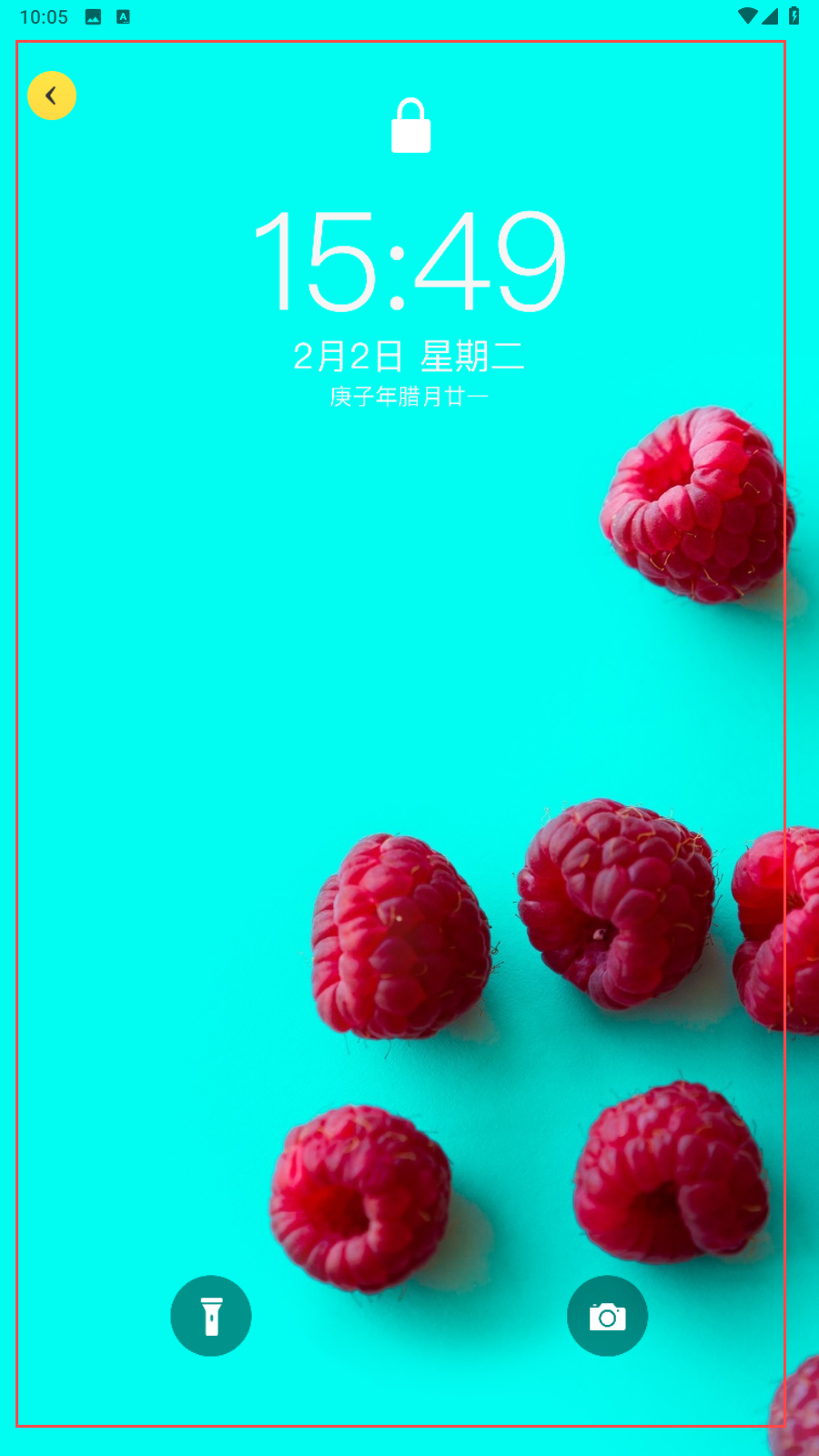Go back using the yellow arrow button
This screenshot has width=819, height=1456.
point(52,96)
